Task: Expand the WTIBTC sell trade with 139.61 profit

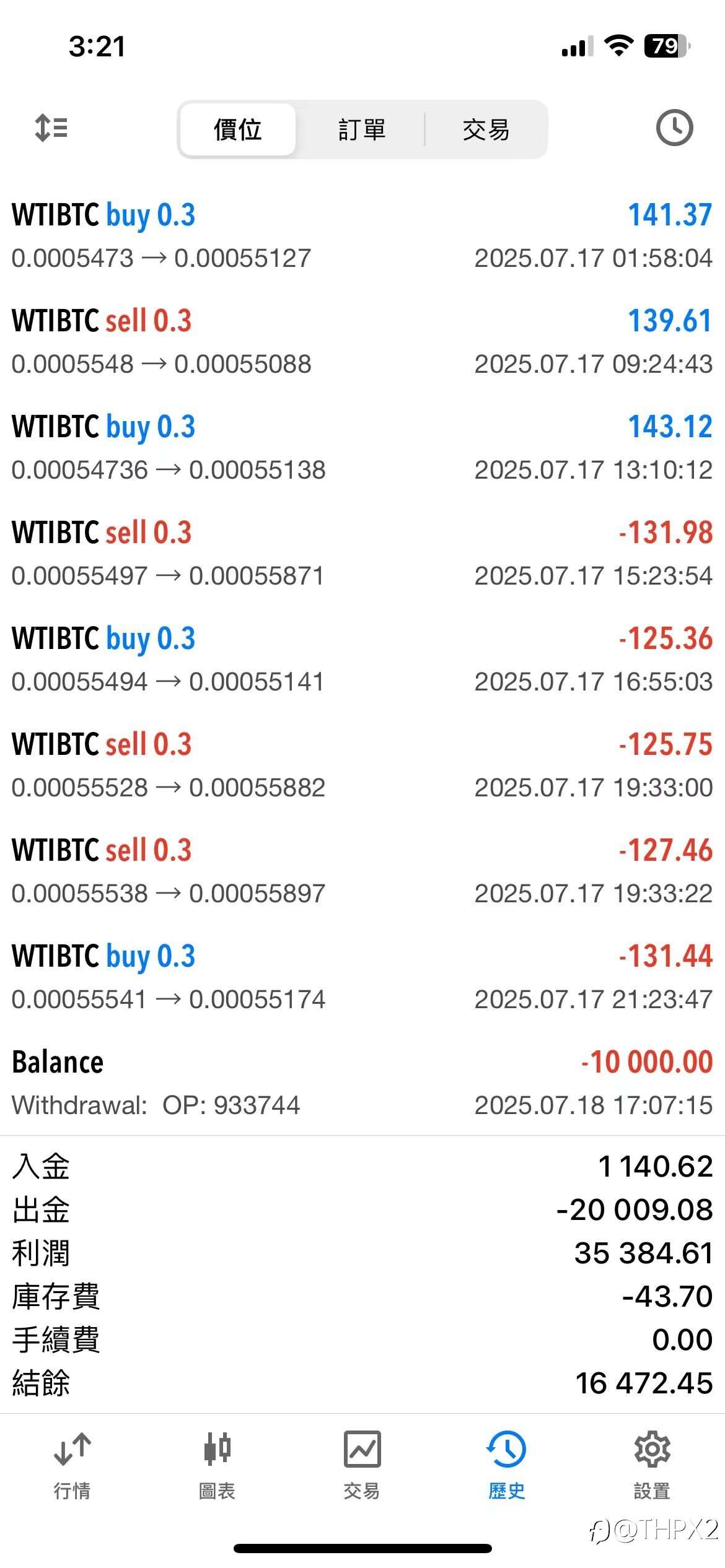Action: pyautogui.click(x=362, y=342)
